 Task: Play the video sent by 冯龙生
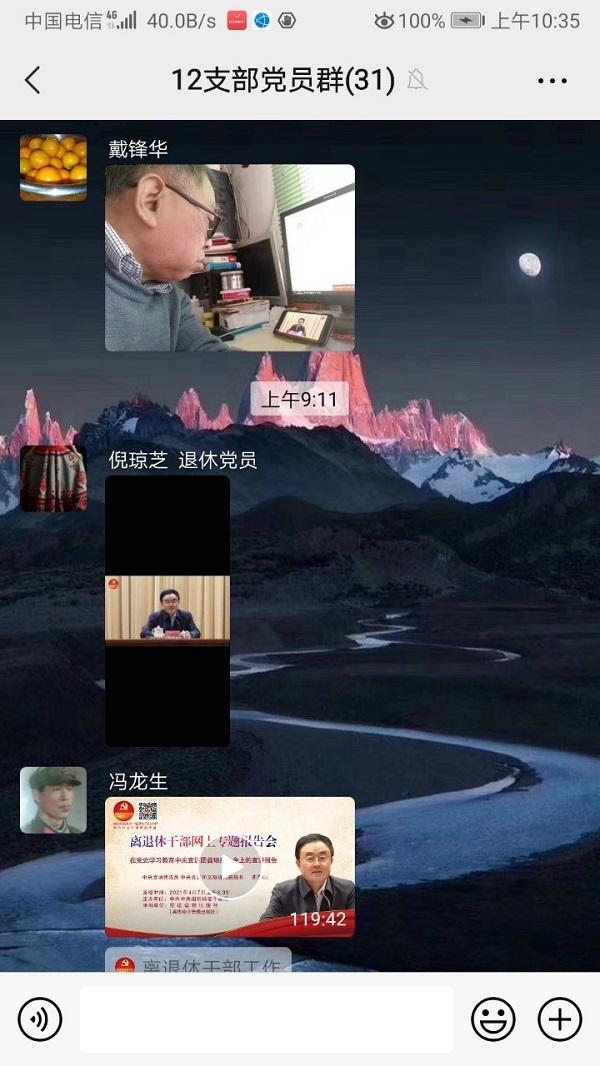click(230, 867)
